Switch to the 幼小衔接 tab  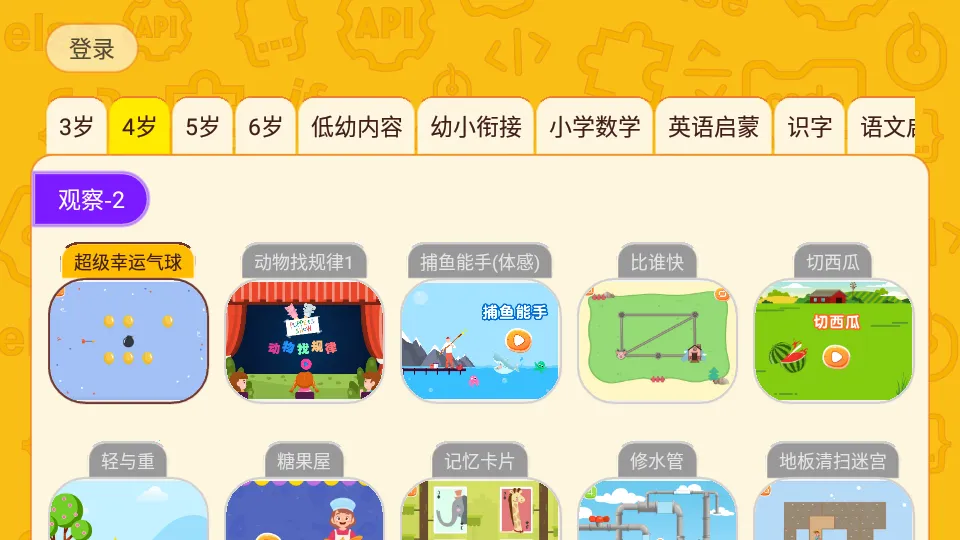coord(476,127)
